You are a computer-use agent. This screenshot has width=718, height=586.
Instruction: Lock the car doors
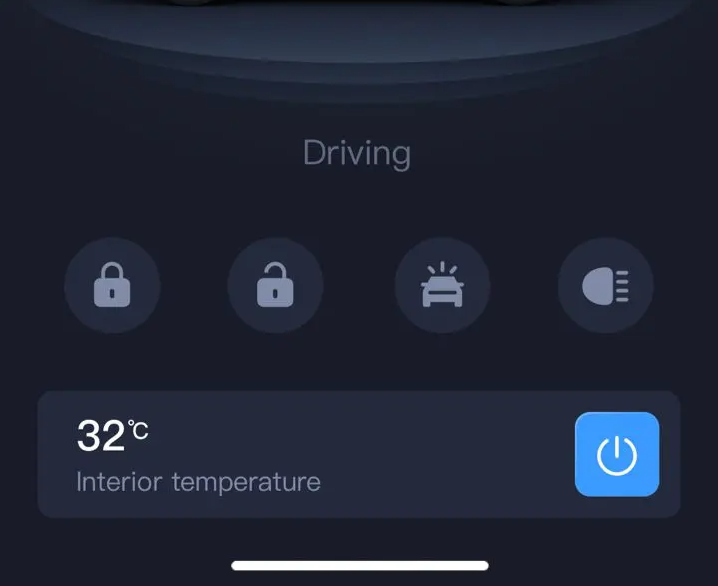112,285
